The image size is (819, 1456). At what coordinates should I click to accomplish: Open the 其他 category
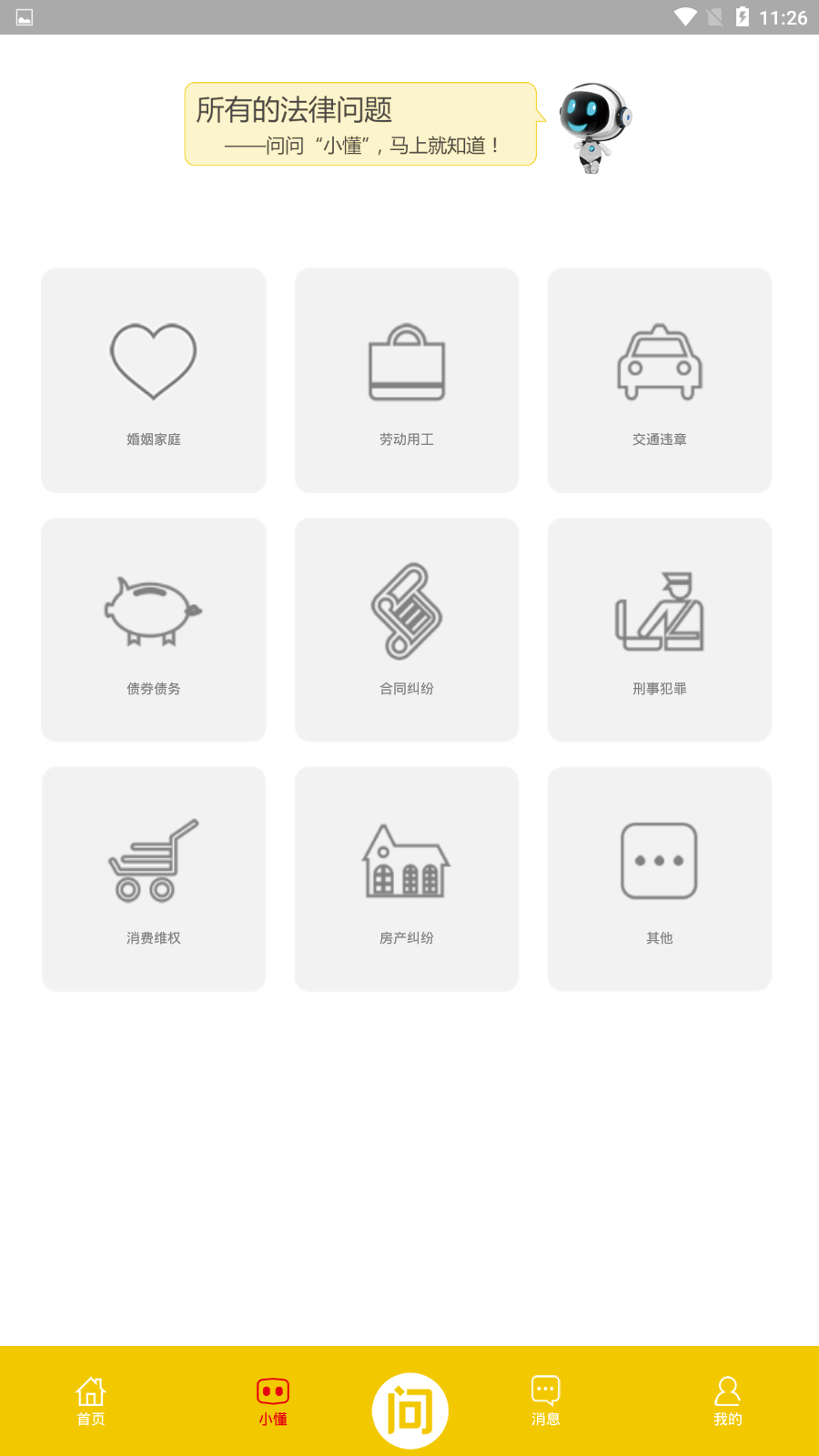tap(660, 879)
